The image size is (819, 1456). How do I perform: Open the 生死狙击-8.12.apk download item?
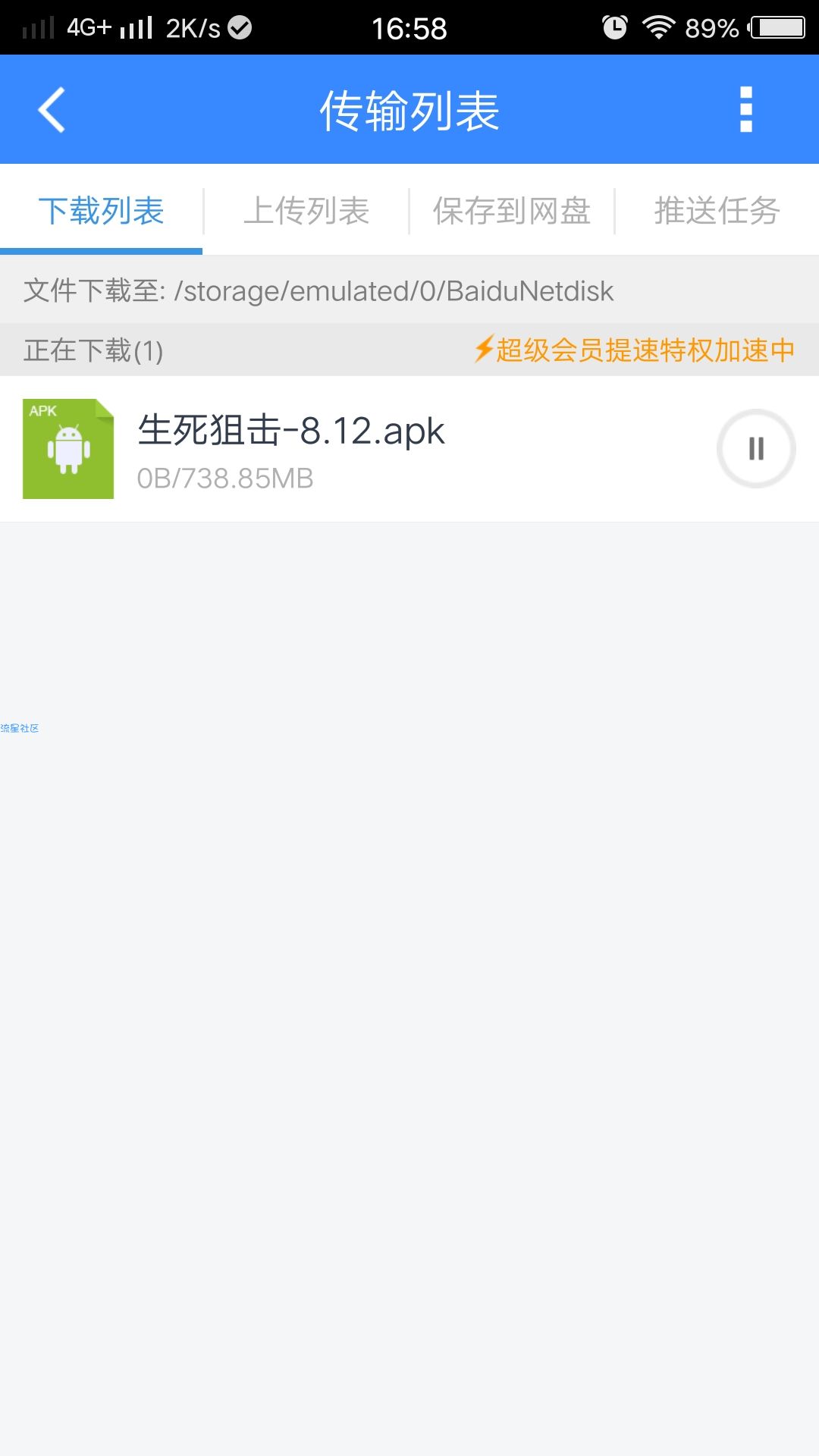tap(341, 449)
